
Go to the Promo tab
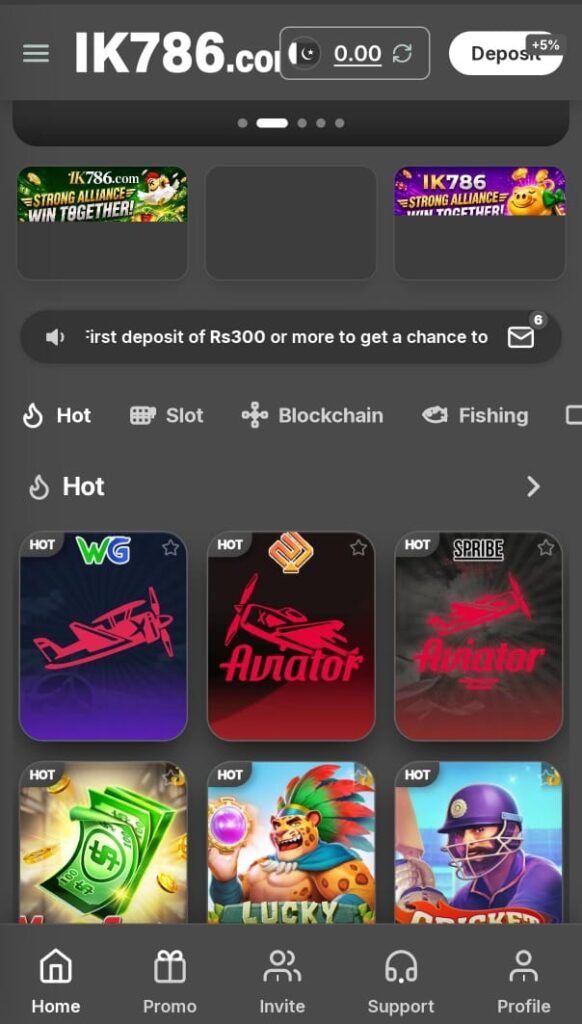coord(170,982)
